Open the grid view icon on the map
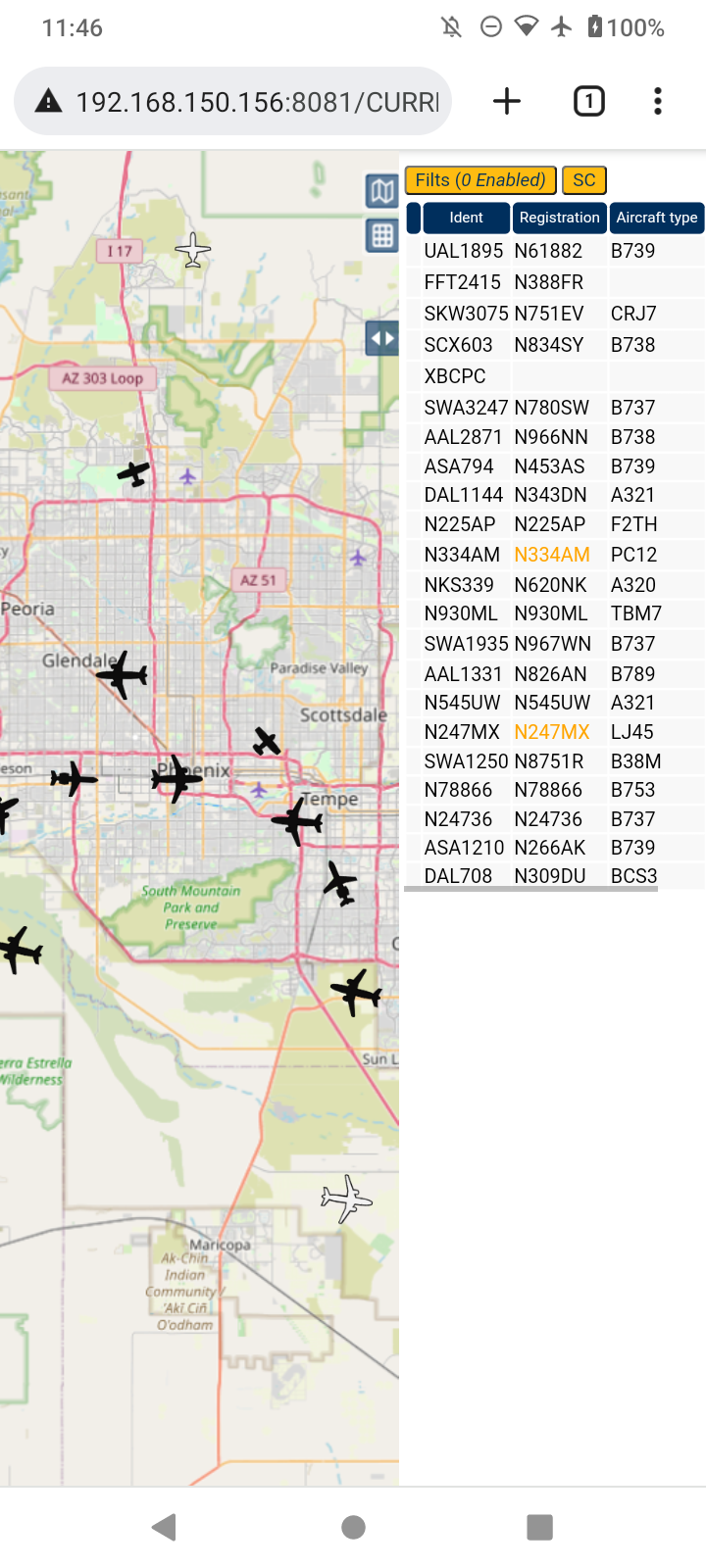This screenshot has width=706, height=1568. coord(381,235)
